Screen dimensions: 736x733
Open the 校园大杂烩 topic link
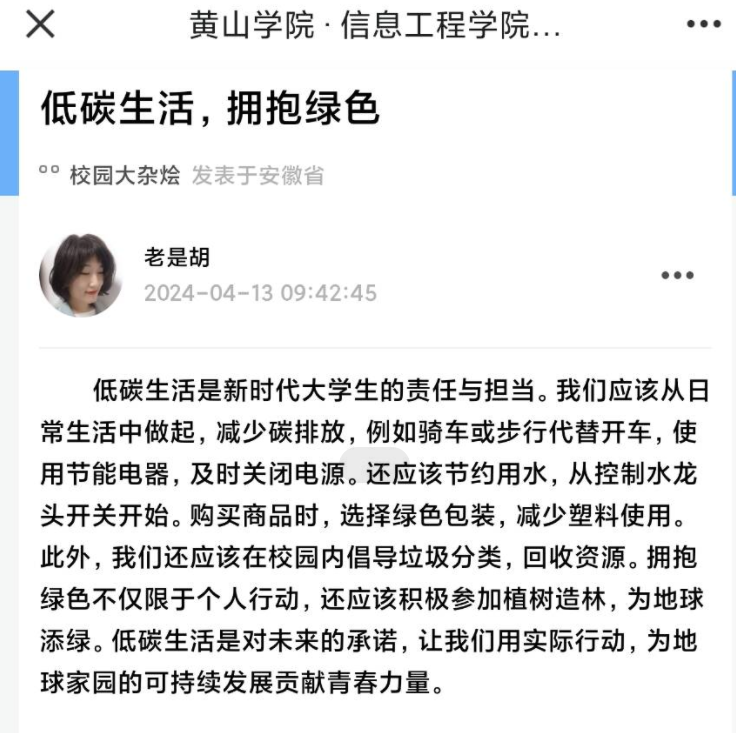pyautogui.click(x=124, y=176)
